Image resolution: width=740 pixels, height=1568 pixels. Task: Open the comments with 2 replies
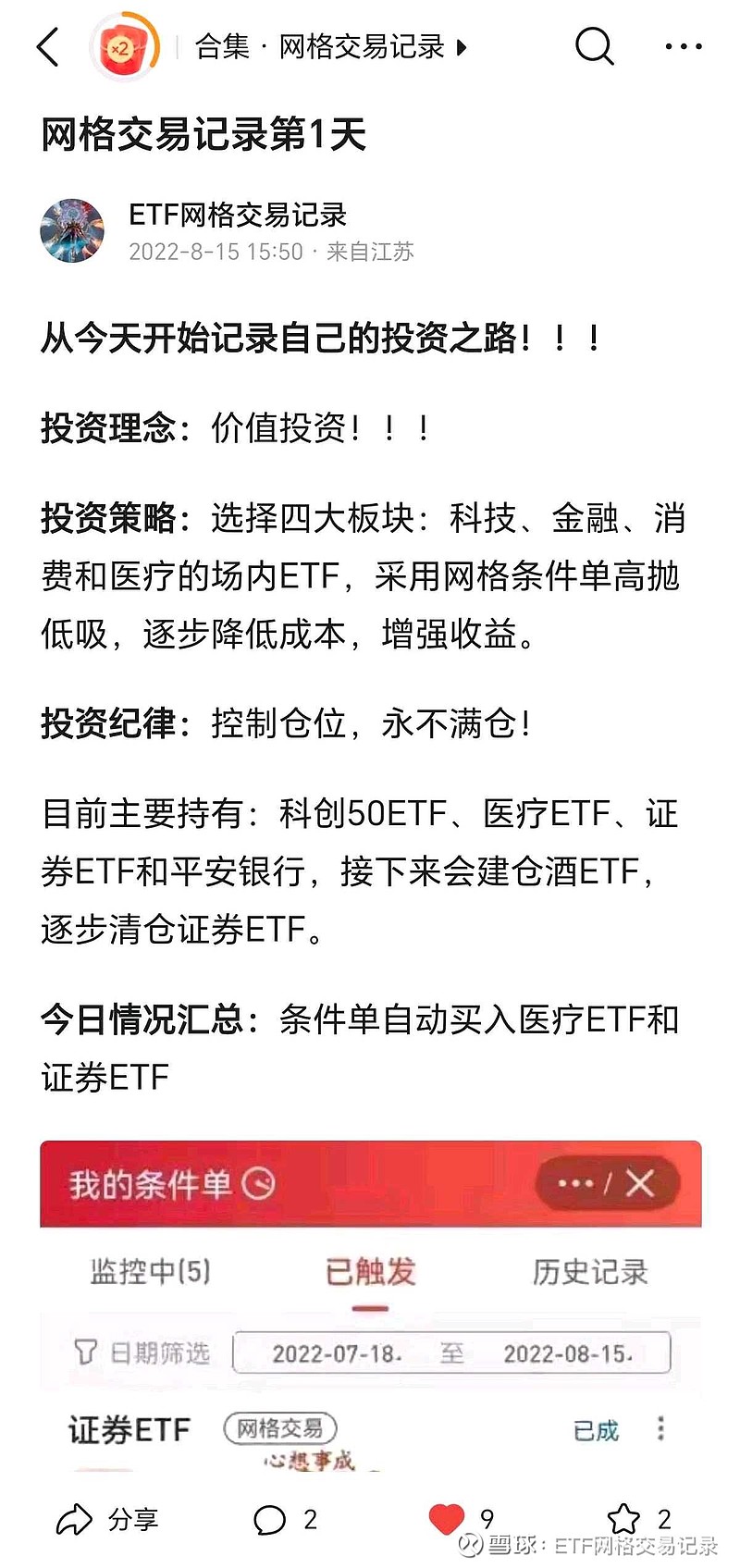click(x=285, y=1519)
